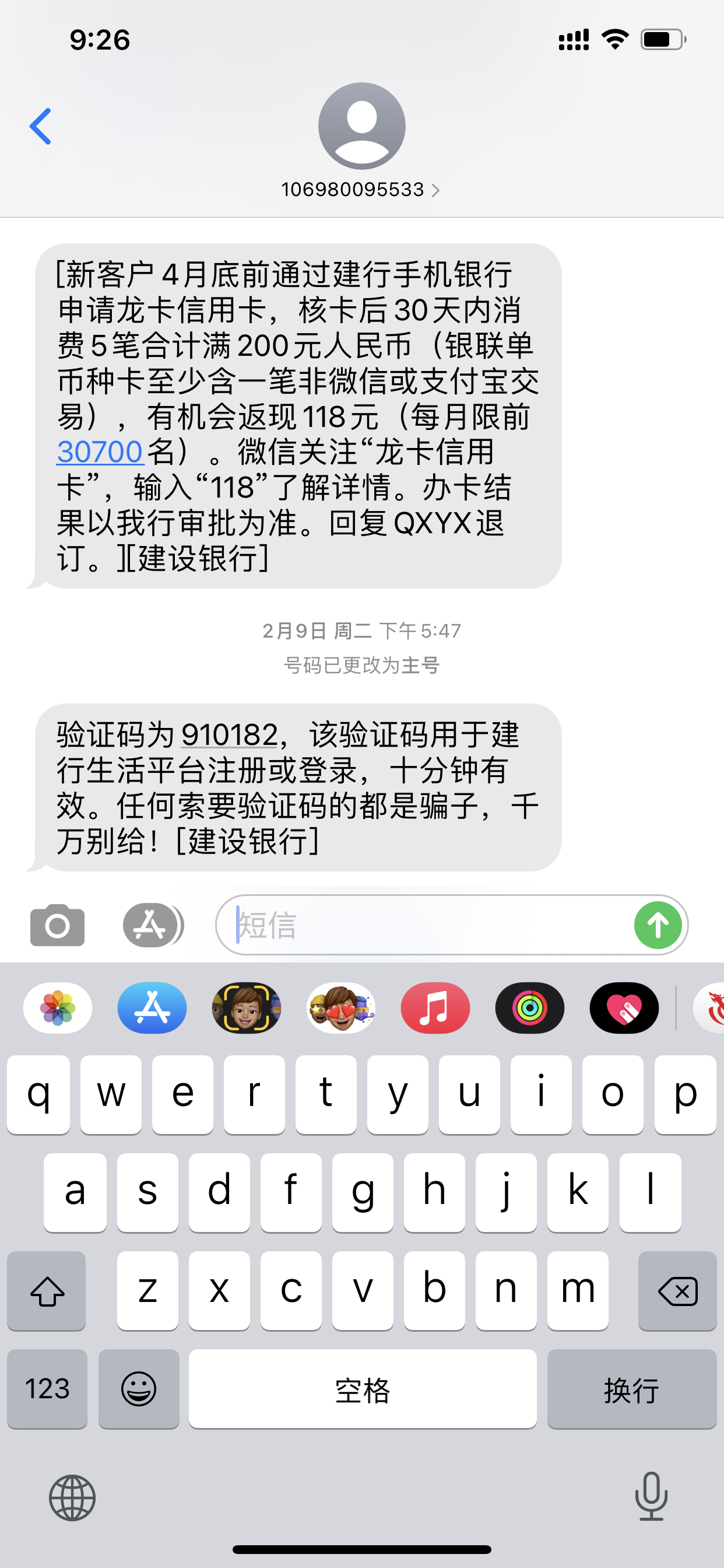
Task: Open the Photos app in the app strip
Action: tap(58, 1008)
